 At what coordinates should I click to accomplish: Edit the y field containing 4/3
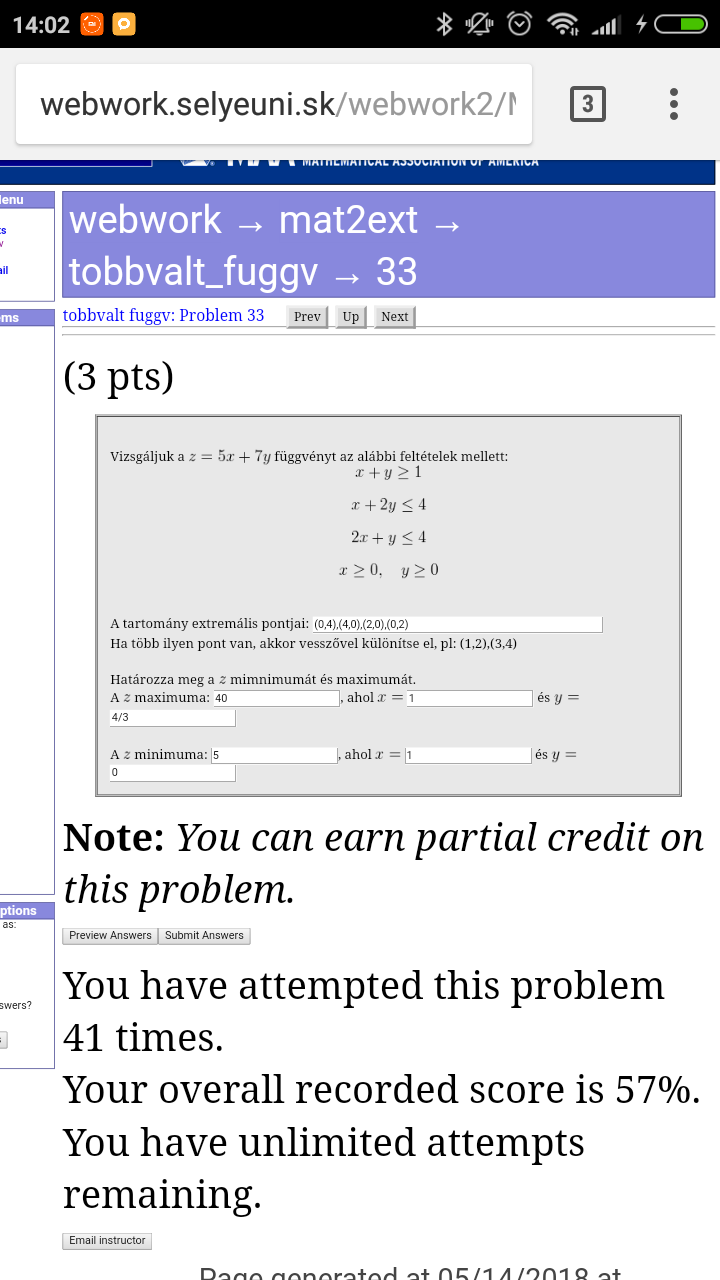[172, 718]
